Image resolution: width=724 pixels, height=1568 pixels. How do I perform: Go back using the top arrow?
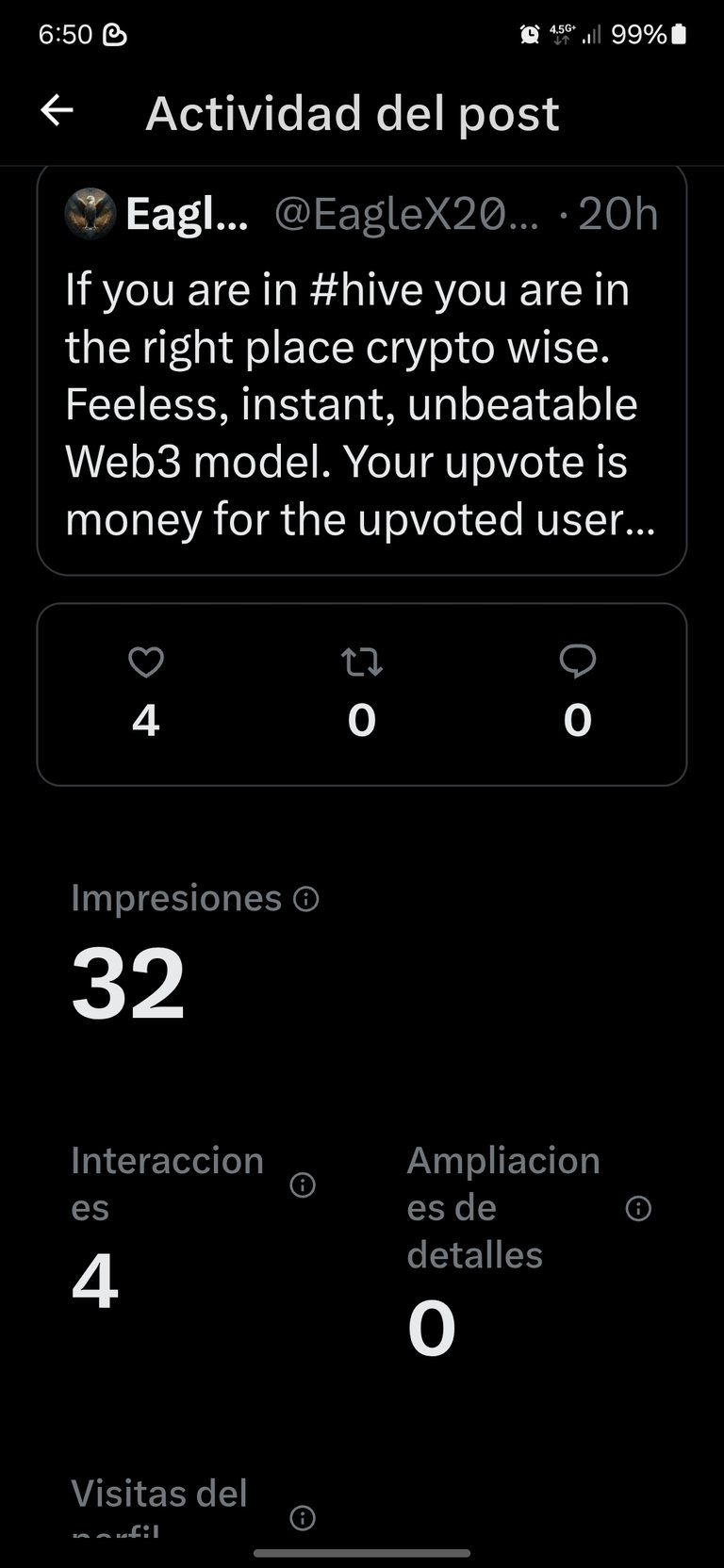(x=57, y=111)
